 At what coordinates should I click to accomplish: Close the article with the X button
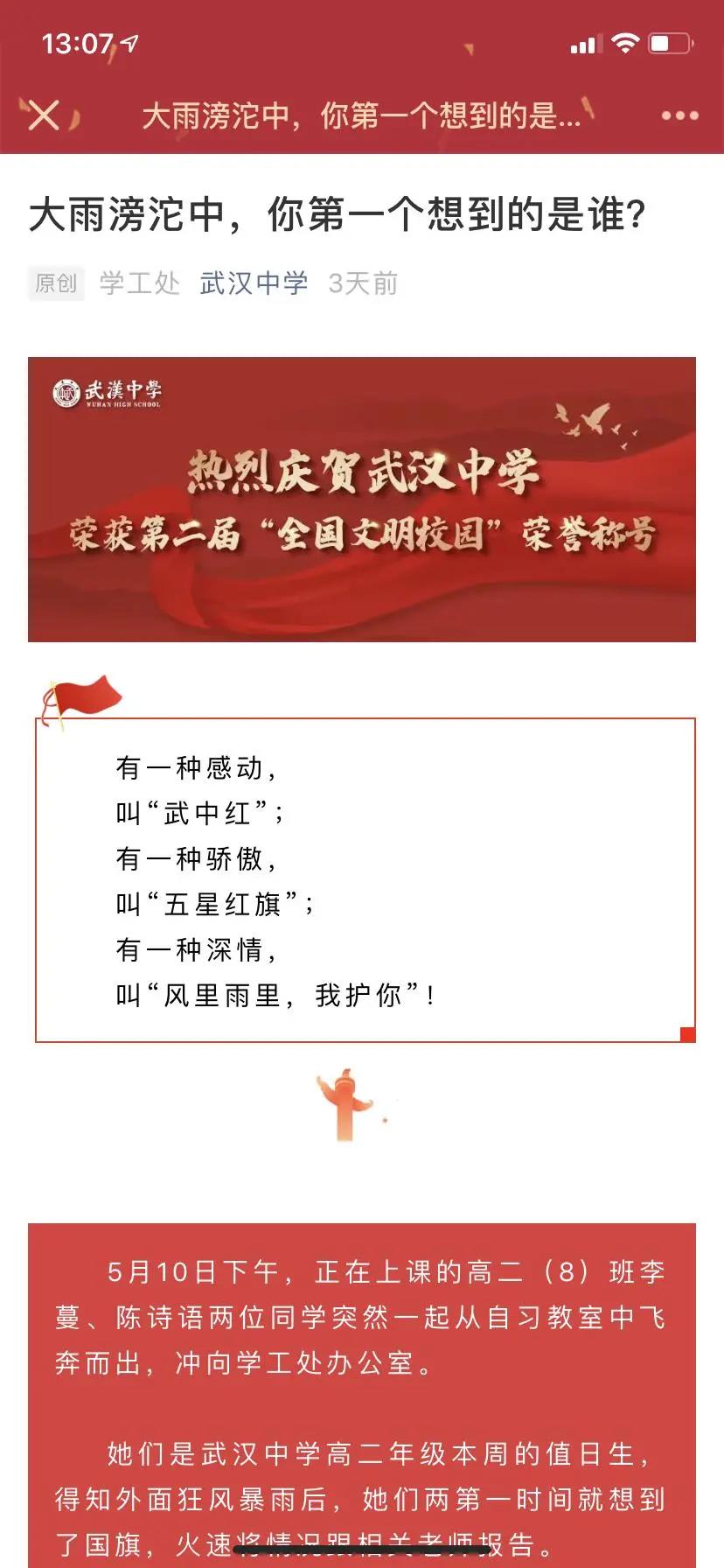[x=44, y=115]
